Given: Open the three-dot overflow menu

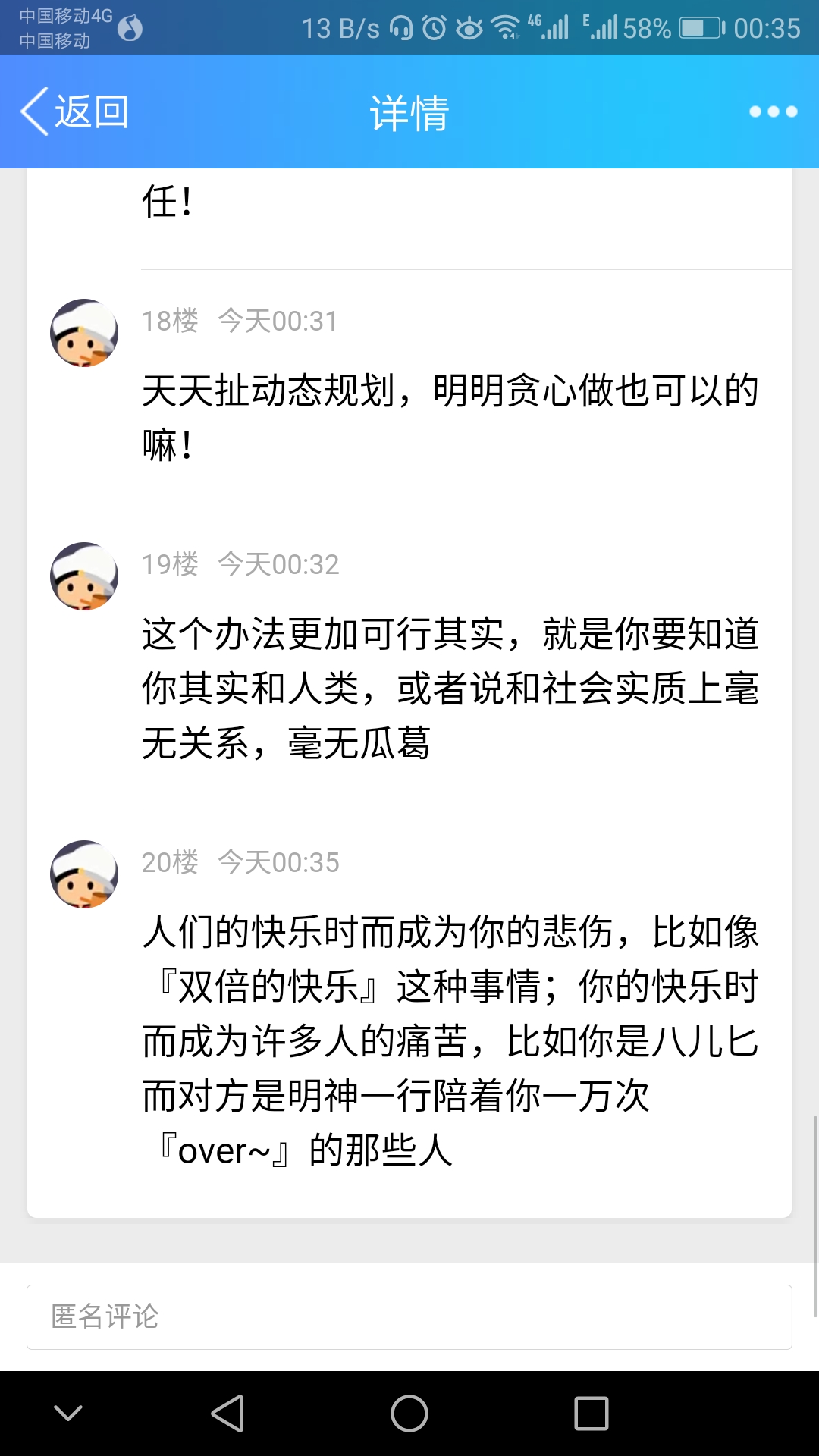Looking at the screenshot, I should pos(773,111).
